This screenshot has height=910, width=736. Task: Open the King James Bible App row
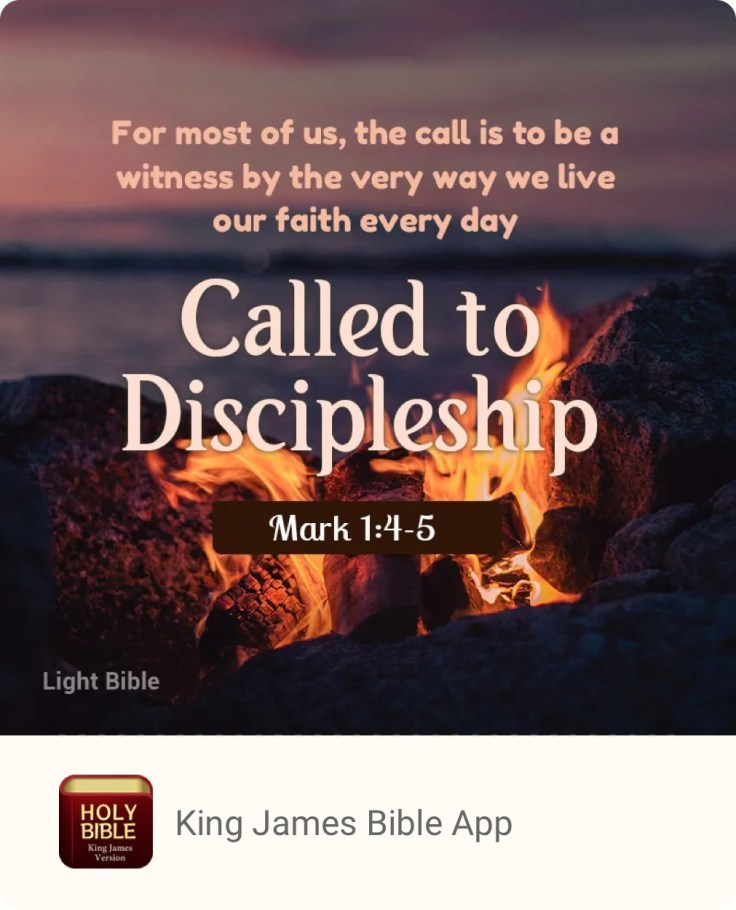343,823
